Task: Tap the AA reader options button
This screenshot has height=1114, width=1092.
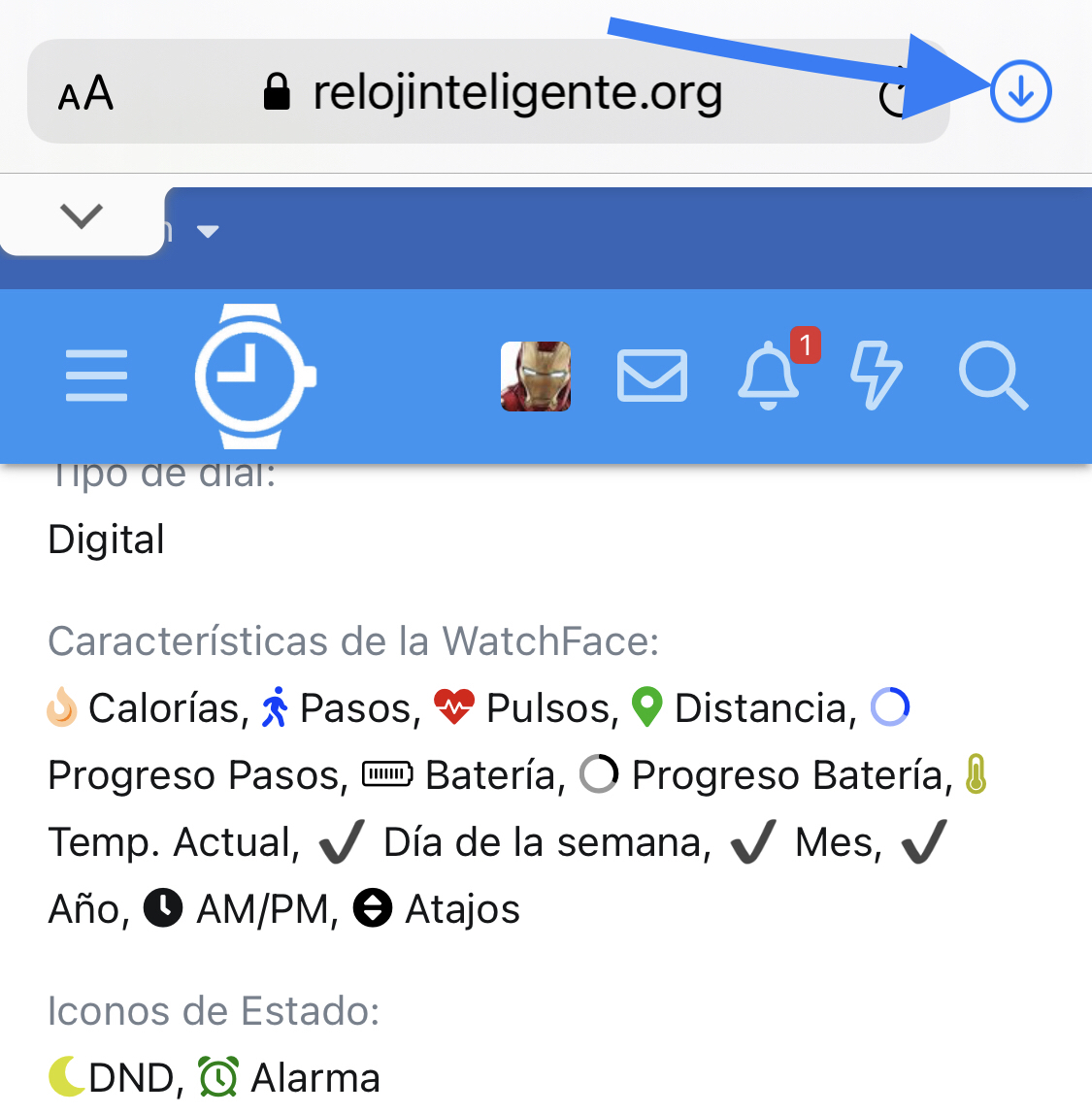Action: pos(85,94)
